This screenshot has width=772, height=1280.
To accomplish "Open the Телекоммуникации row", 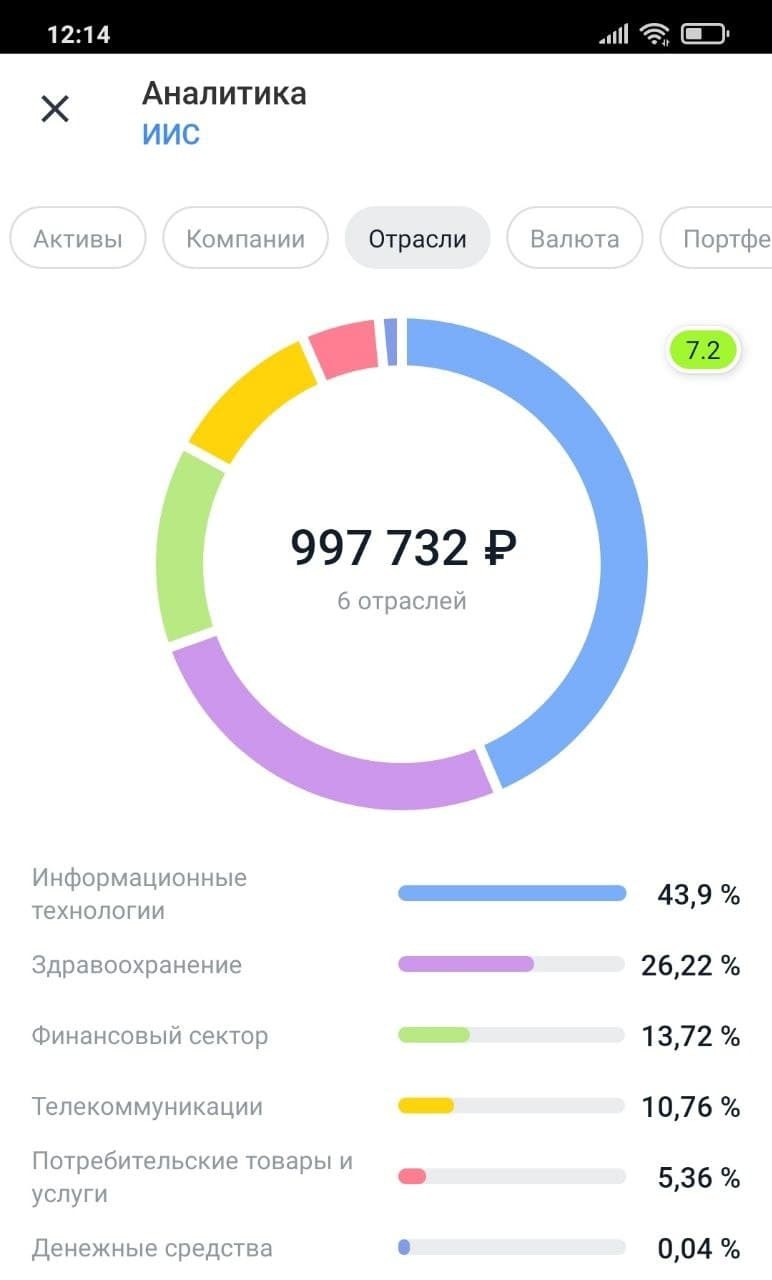I will pos(385,1107).
